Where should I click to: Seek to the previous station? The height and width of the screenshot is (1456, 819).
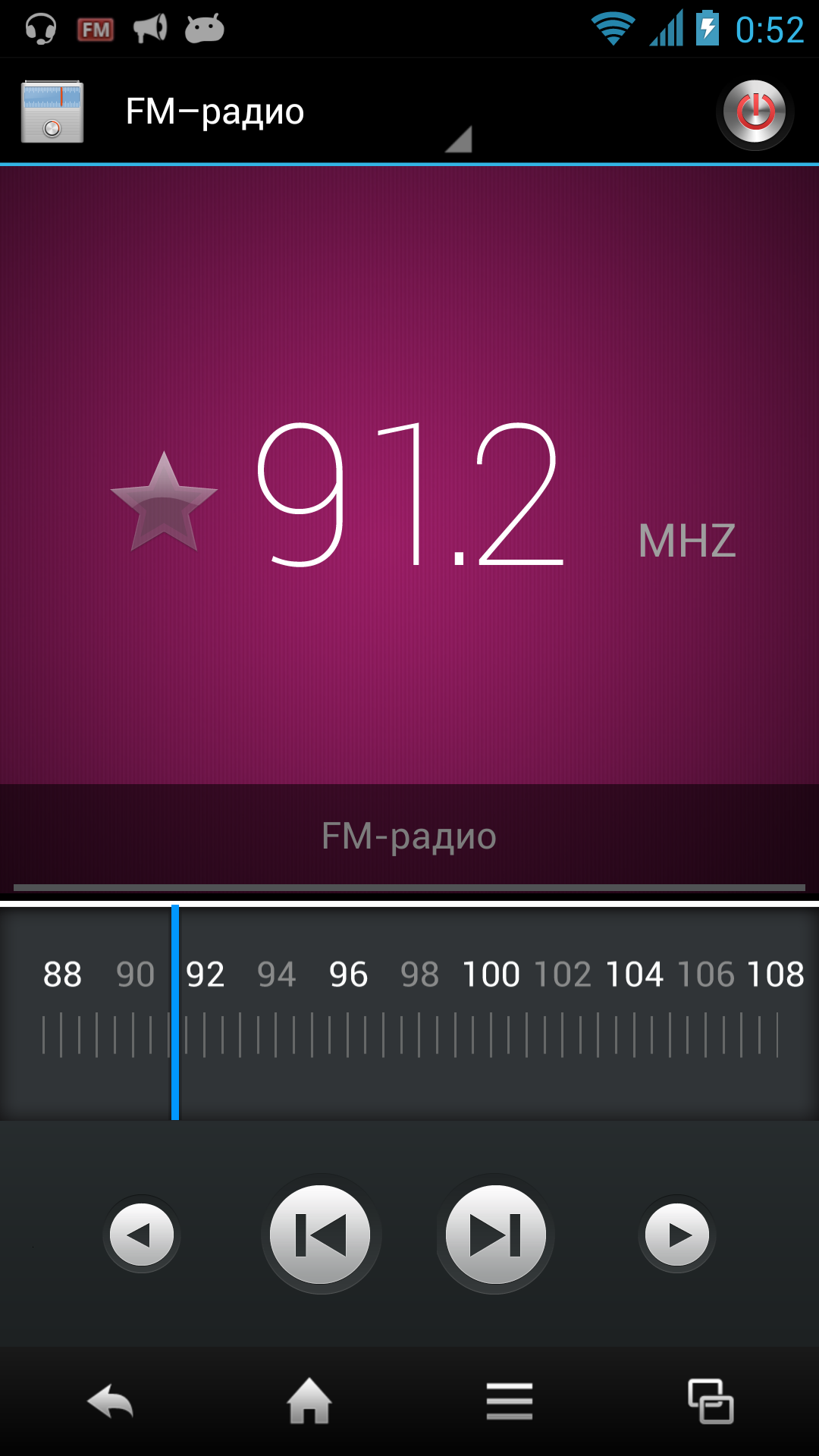(x=321, y=1235)
